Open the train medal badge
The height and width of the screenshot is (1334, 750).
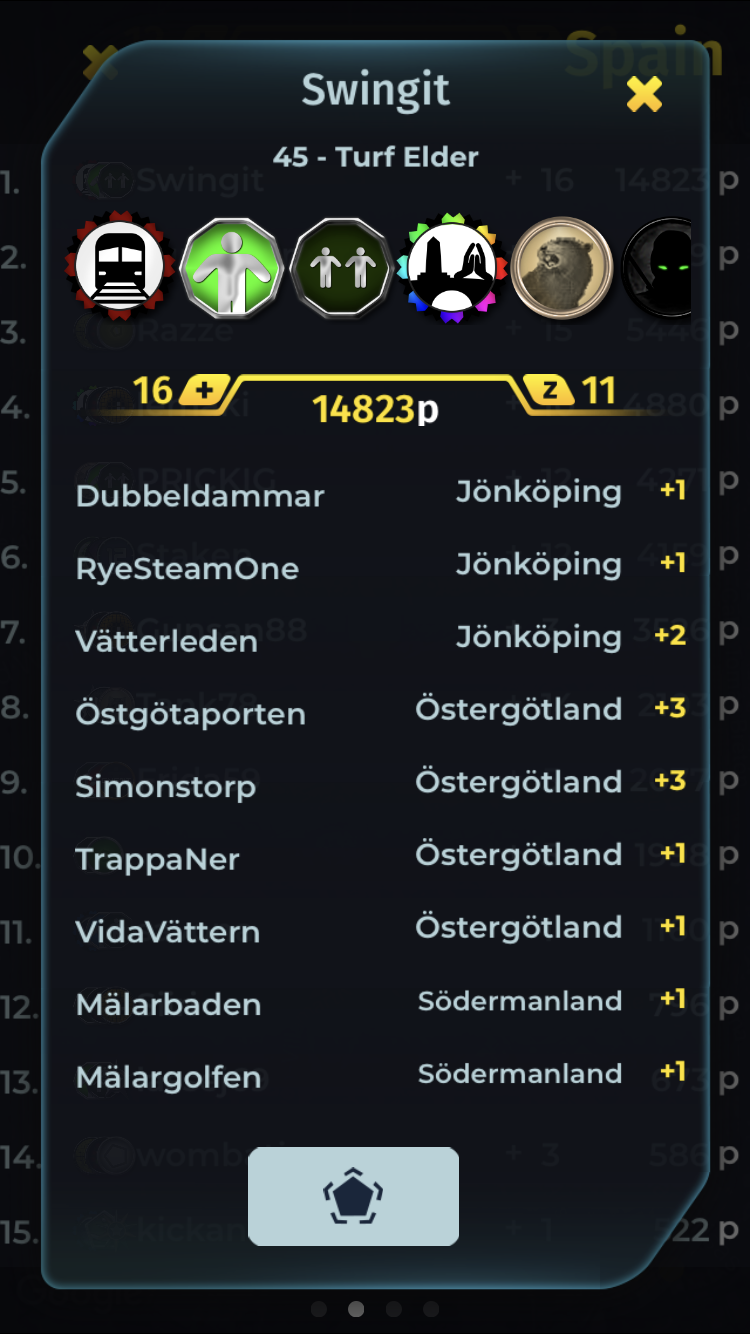(x=120, y=267)
